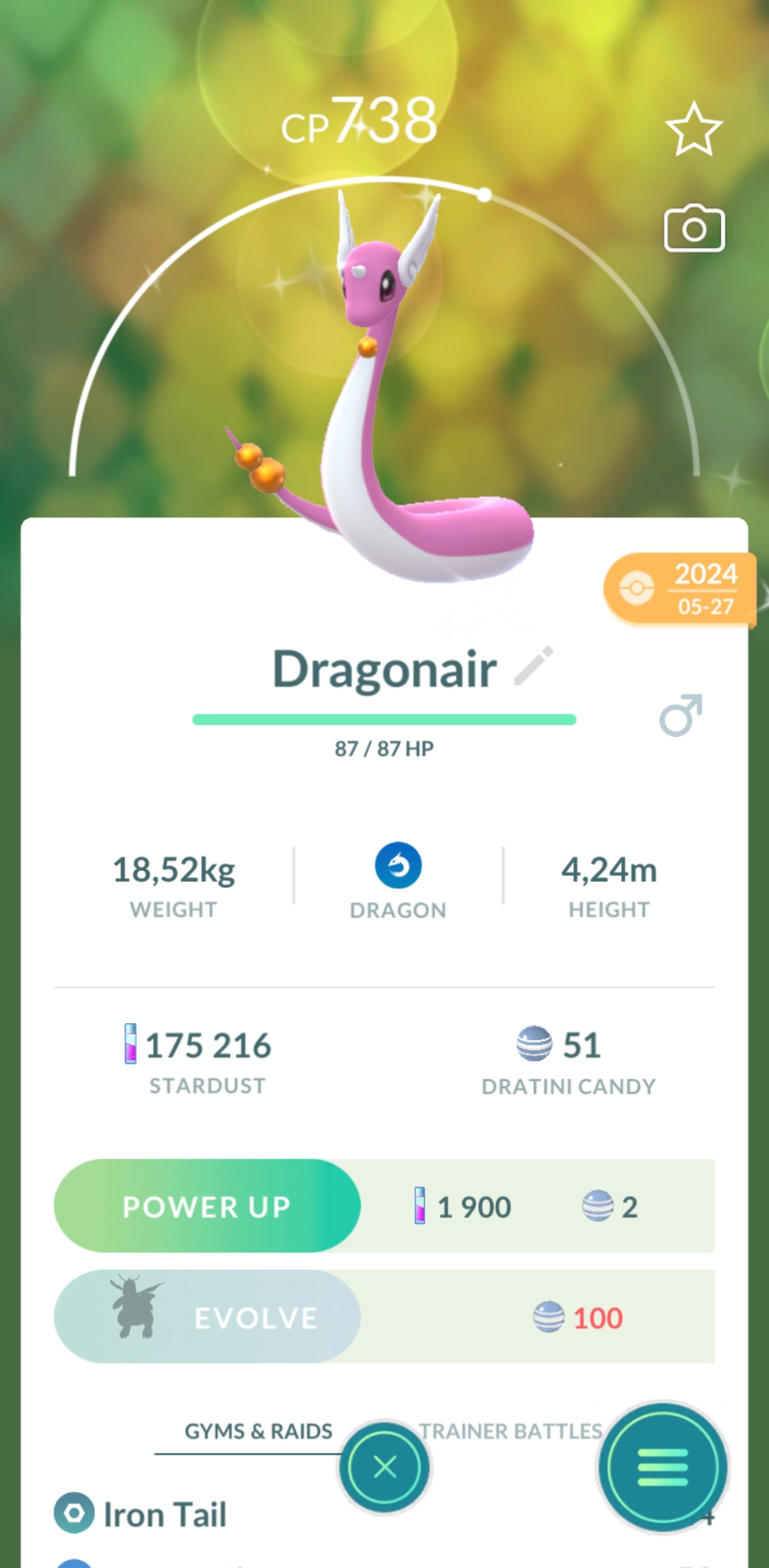Open the AR camera snapshot
Viewport: 769px width, 1568px height.
(694, 228)
